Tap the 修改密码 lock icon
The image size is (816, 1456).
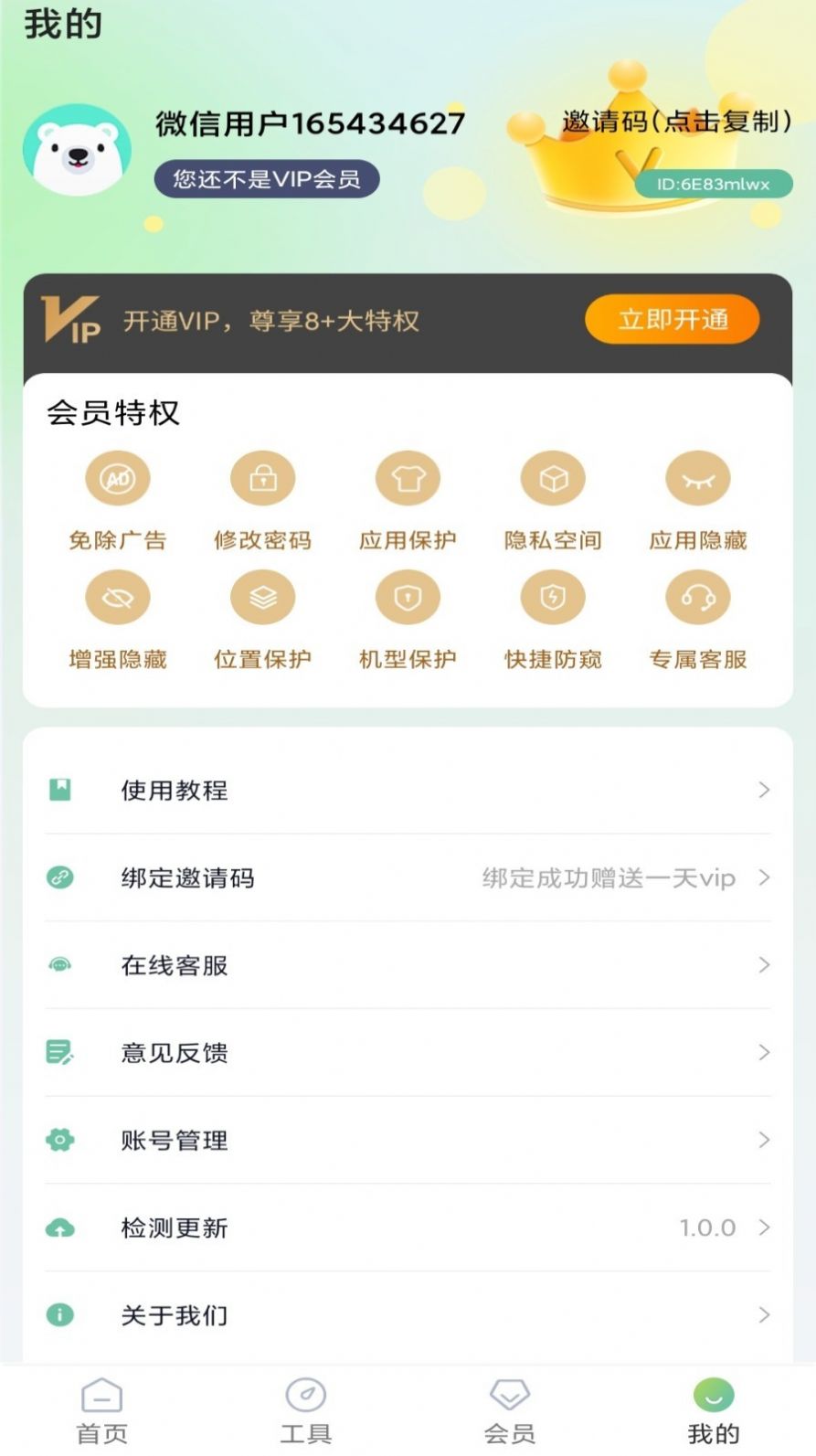pos(262,477)
